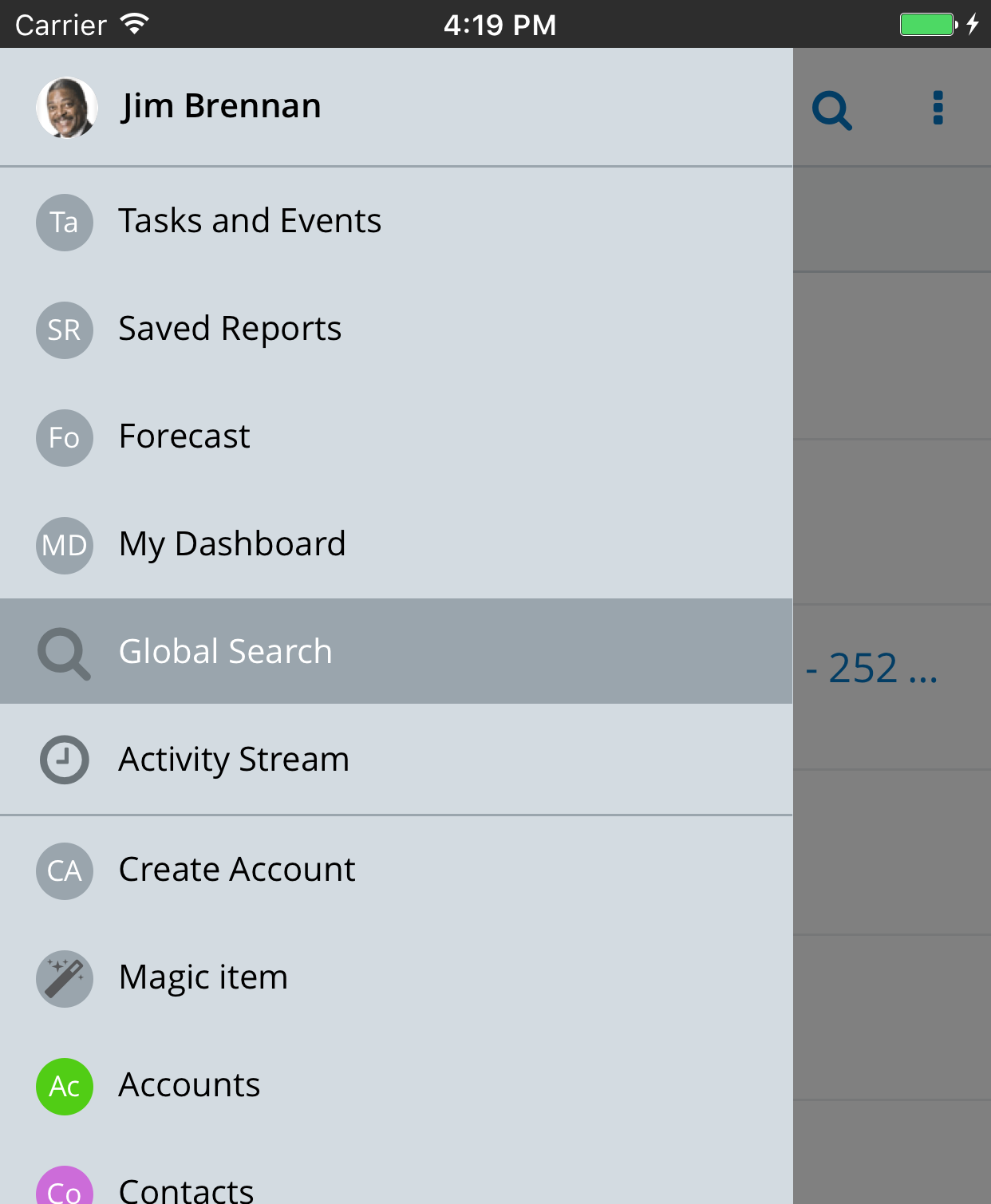Tap the purple Contacts module icon
This screenshot has width=991, height=1204.
(x=65, y=1189)
